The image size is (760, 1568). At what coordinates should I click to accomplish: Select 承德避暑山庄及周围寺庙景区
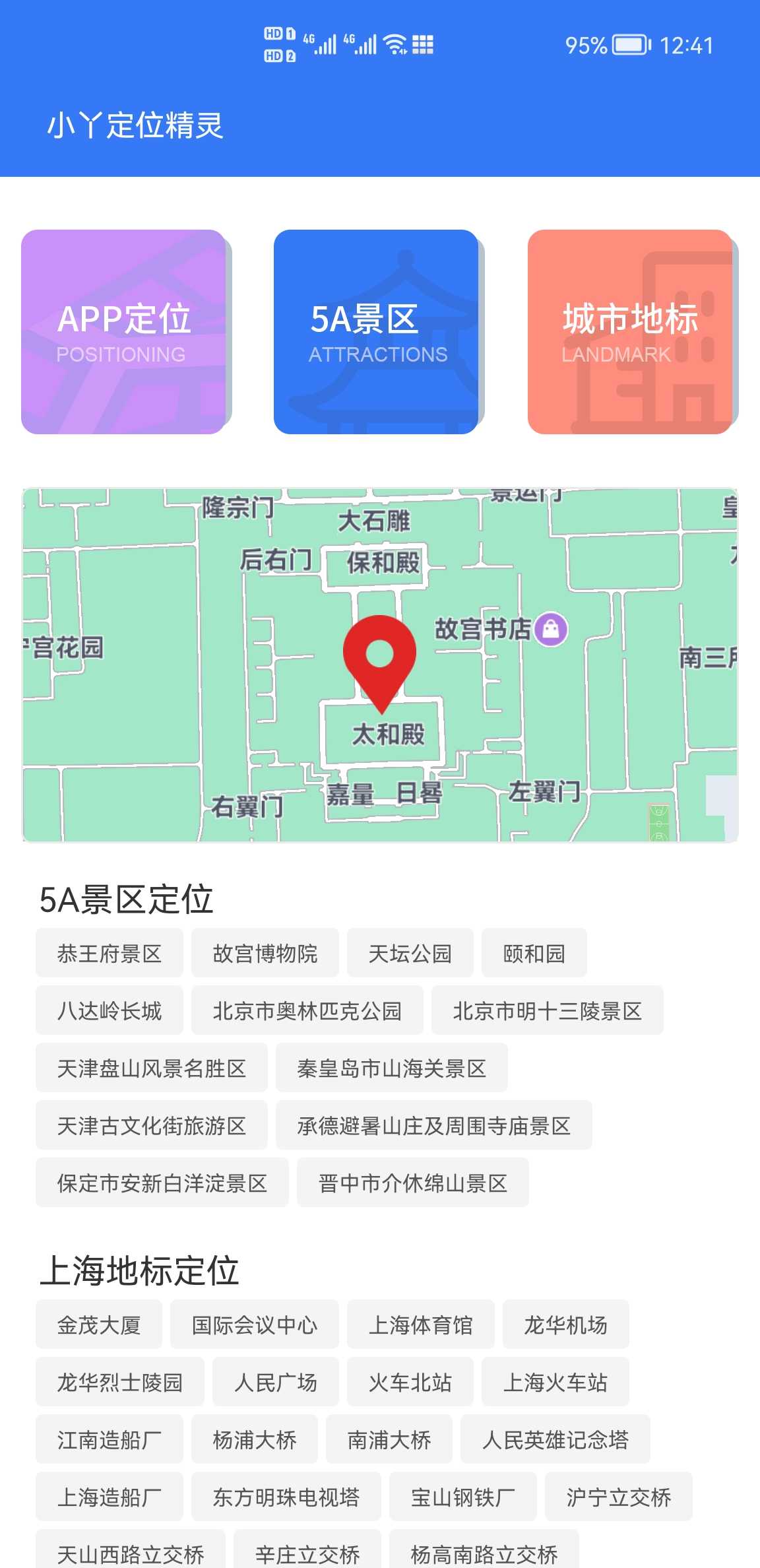[x=434, y=1125]
